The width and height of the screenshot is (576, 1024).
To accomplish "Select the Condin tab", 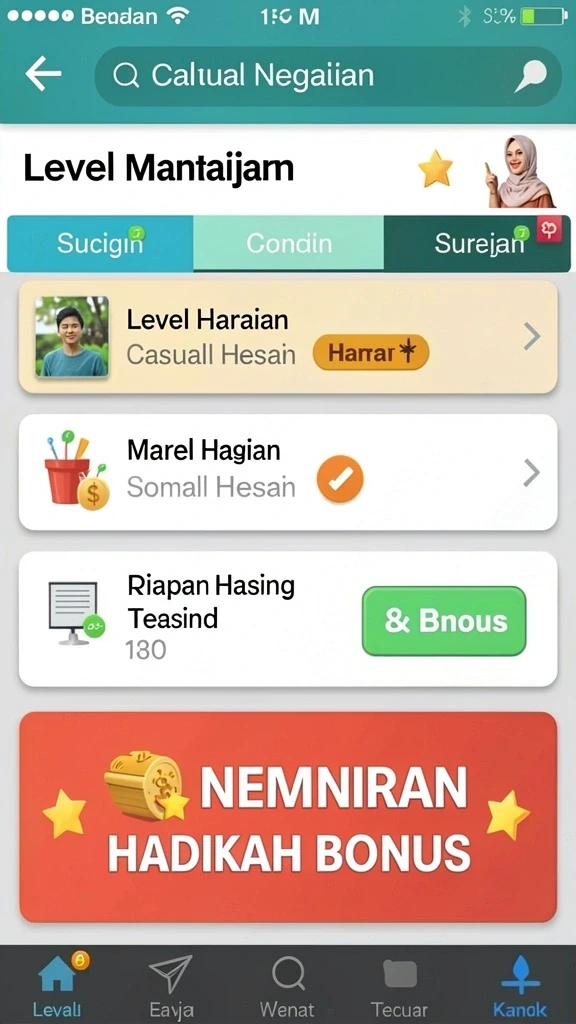I will 289,244.
